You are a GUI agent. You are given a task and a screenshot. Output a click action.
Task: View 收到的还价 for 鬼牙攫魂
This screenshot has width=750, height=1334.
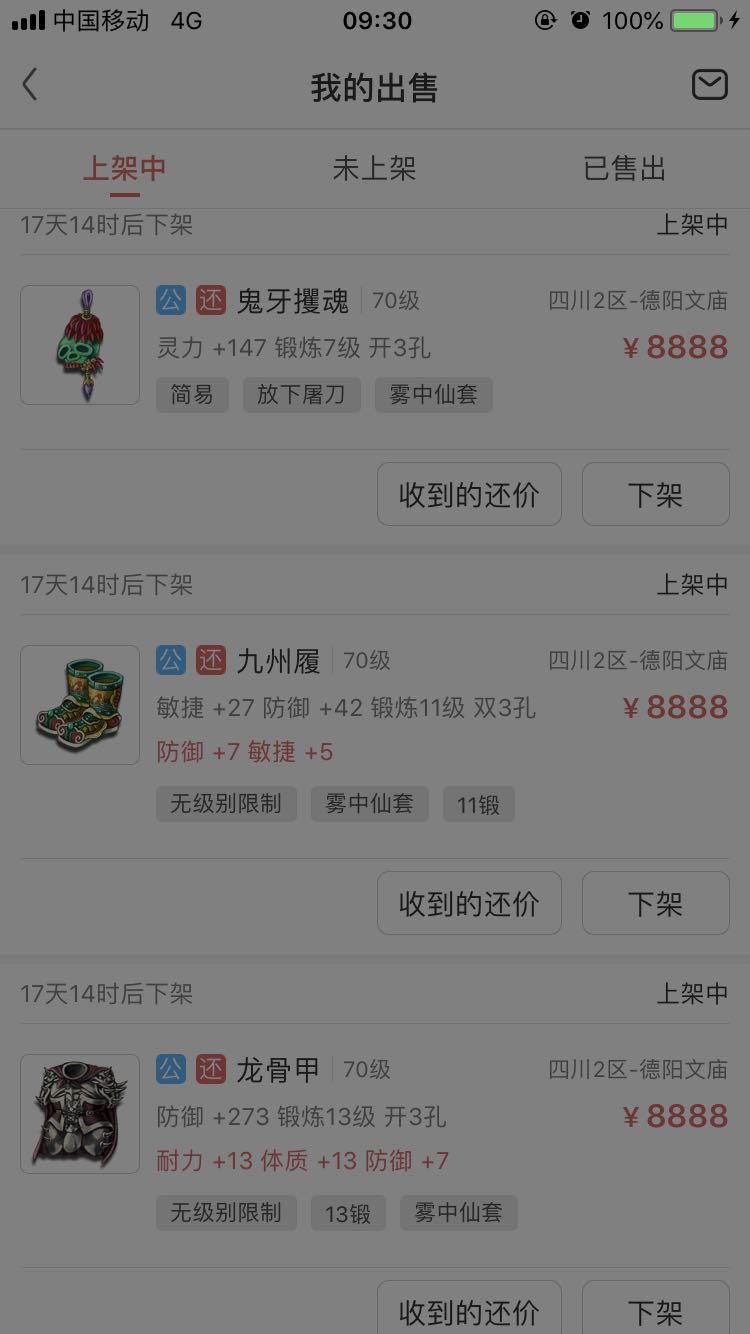[469, 494]
